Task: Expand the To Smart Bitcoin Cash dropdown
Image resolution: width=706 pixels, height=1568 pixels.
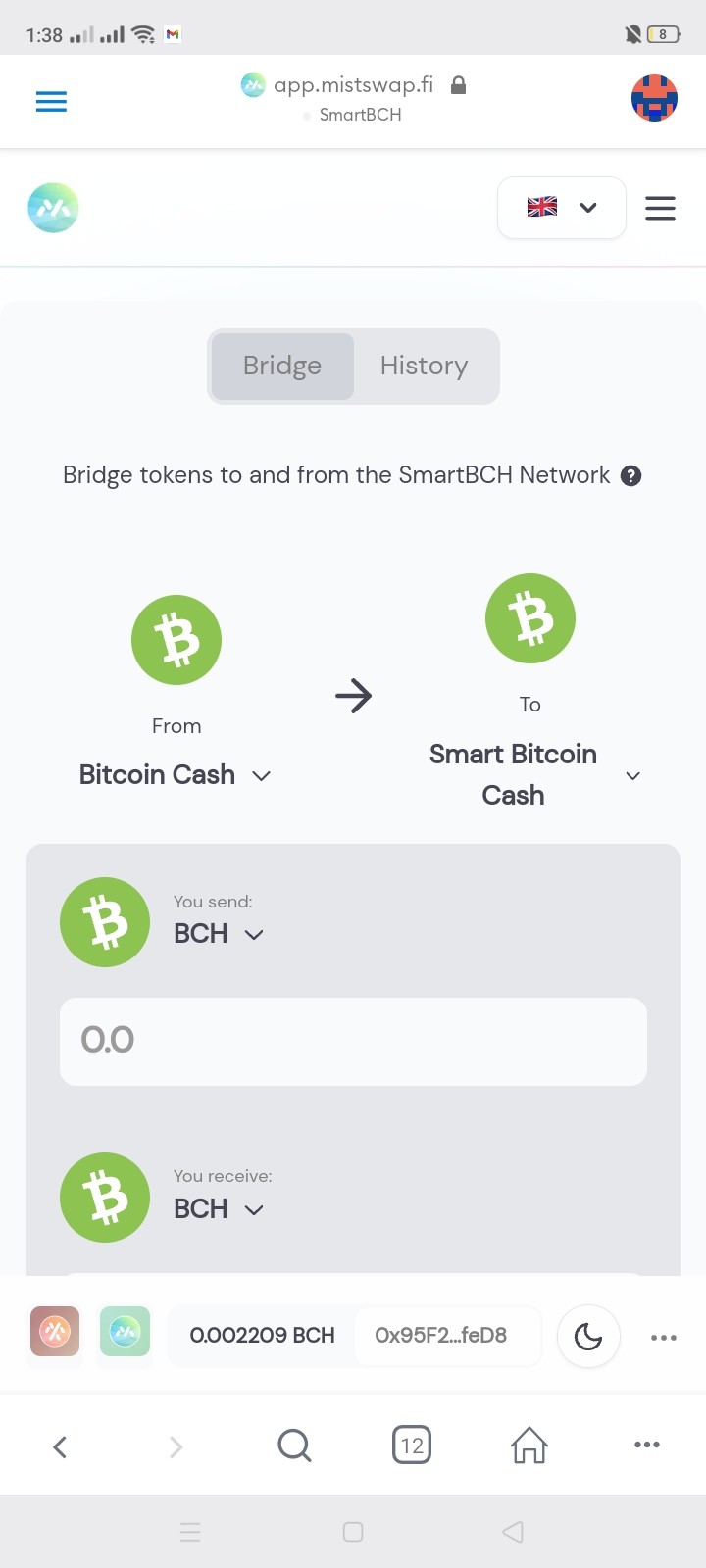Action: (x=534, y=774)
